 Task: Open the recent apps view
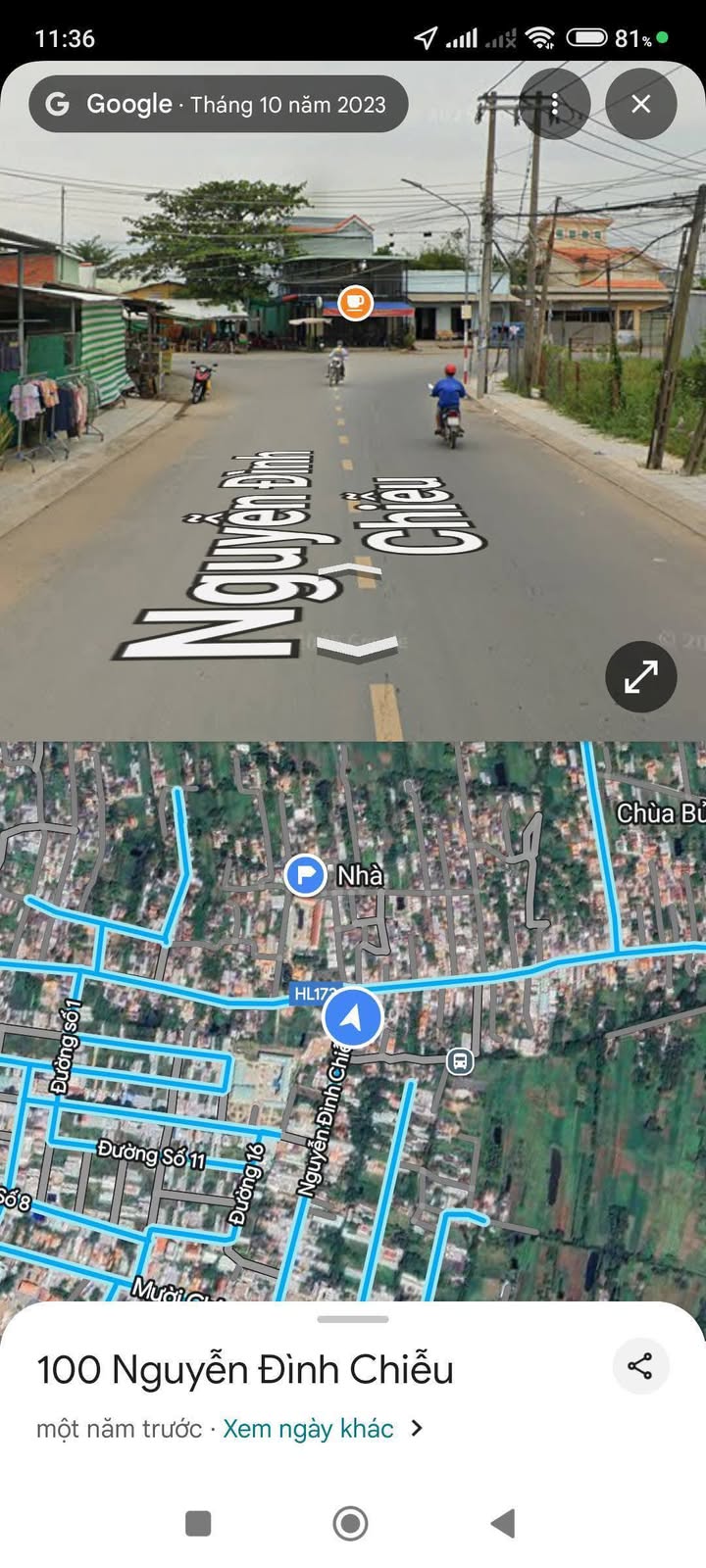198,1523
